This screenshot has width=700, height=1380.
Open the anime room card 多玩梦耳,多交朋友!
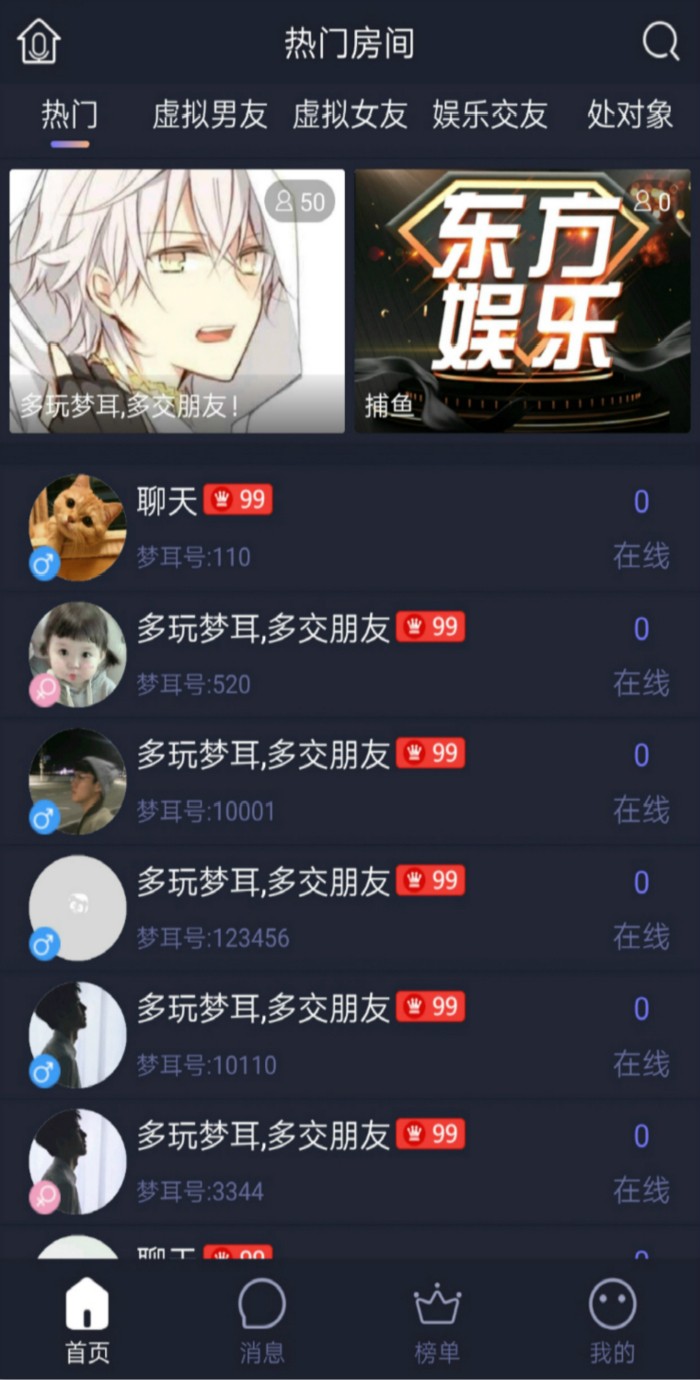[x=177, y=300]
